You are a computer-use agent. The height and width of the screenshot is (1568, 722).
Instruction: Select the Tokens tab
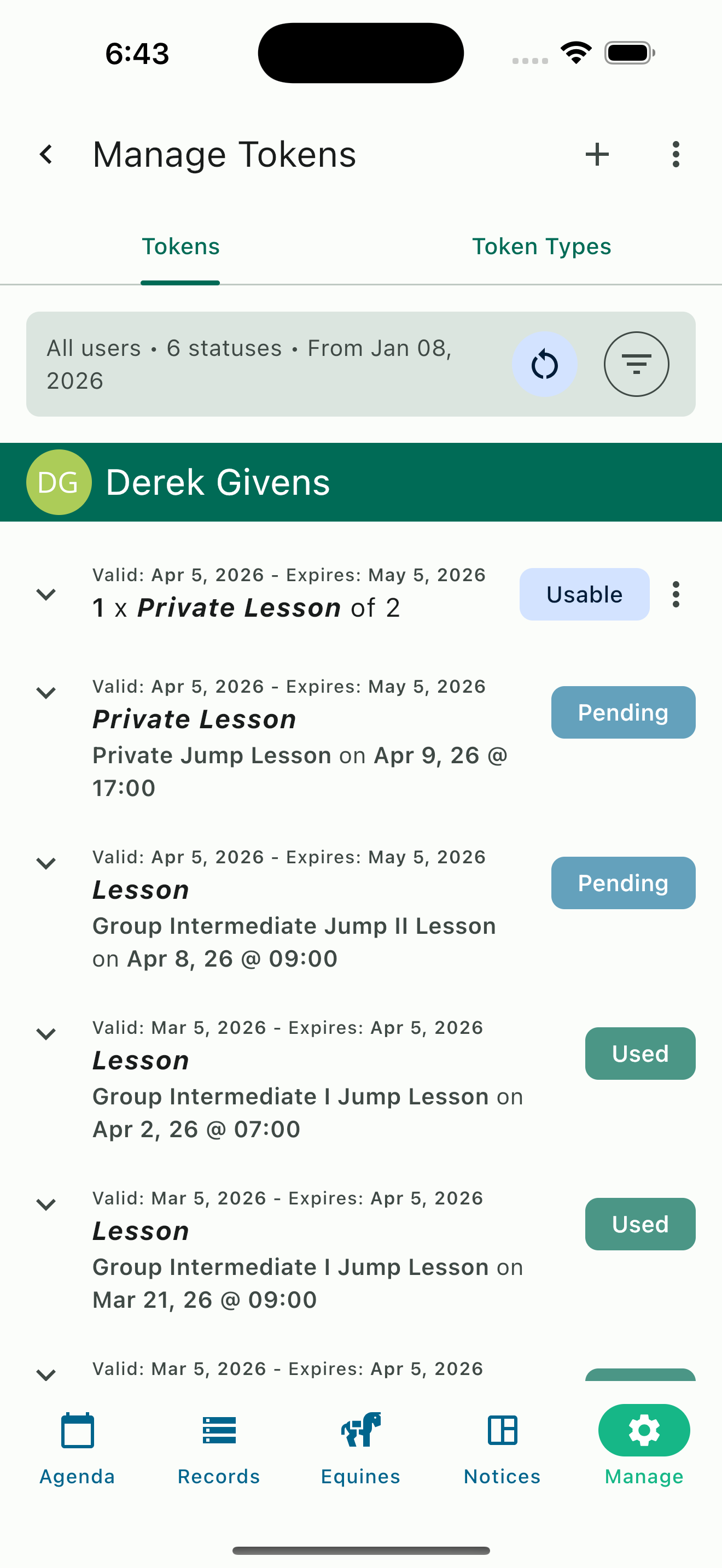[180, 247]
